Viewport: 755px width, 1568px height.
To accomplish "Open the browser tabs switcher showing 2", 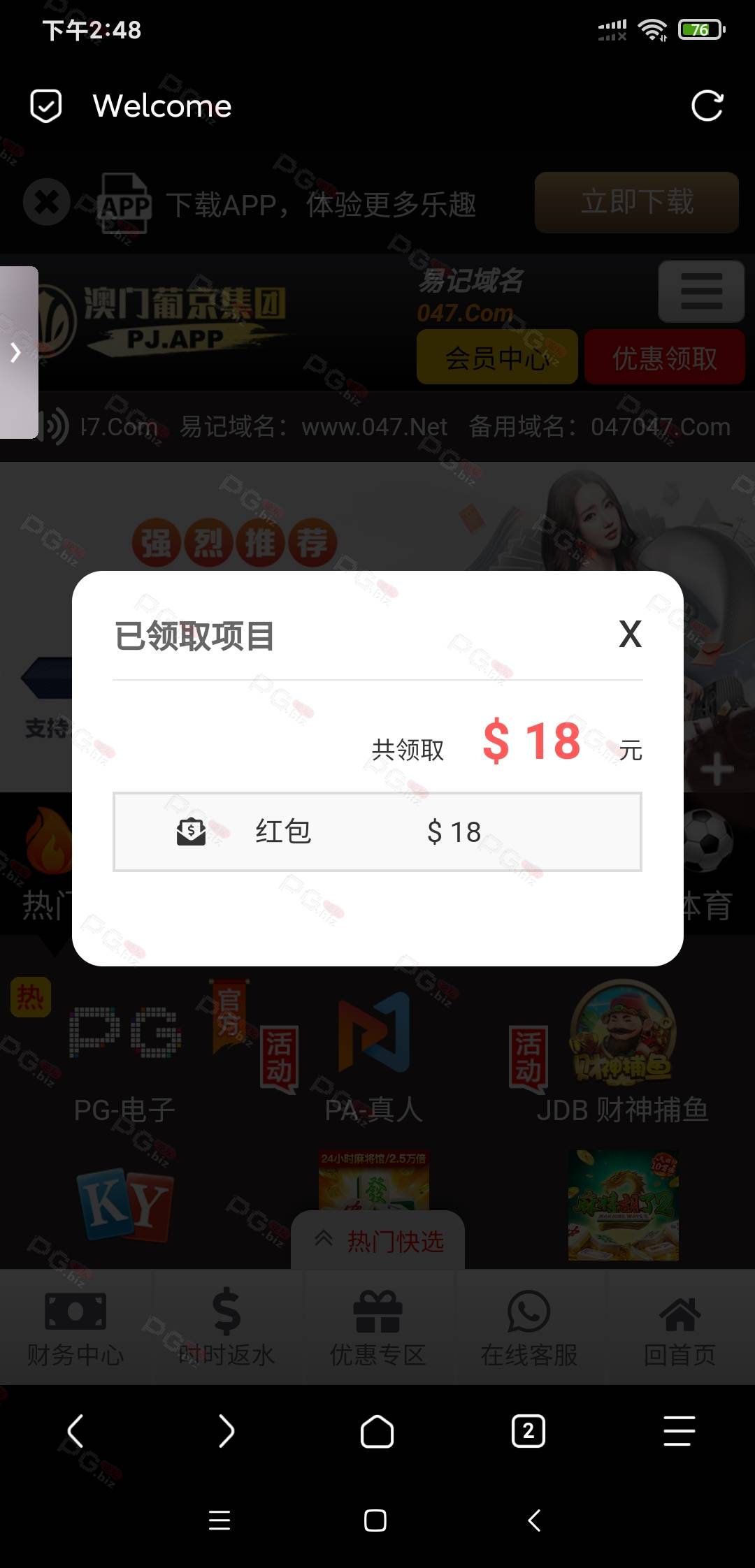I will coord(528,1431).
